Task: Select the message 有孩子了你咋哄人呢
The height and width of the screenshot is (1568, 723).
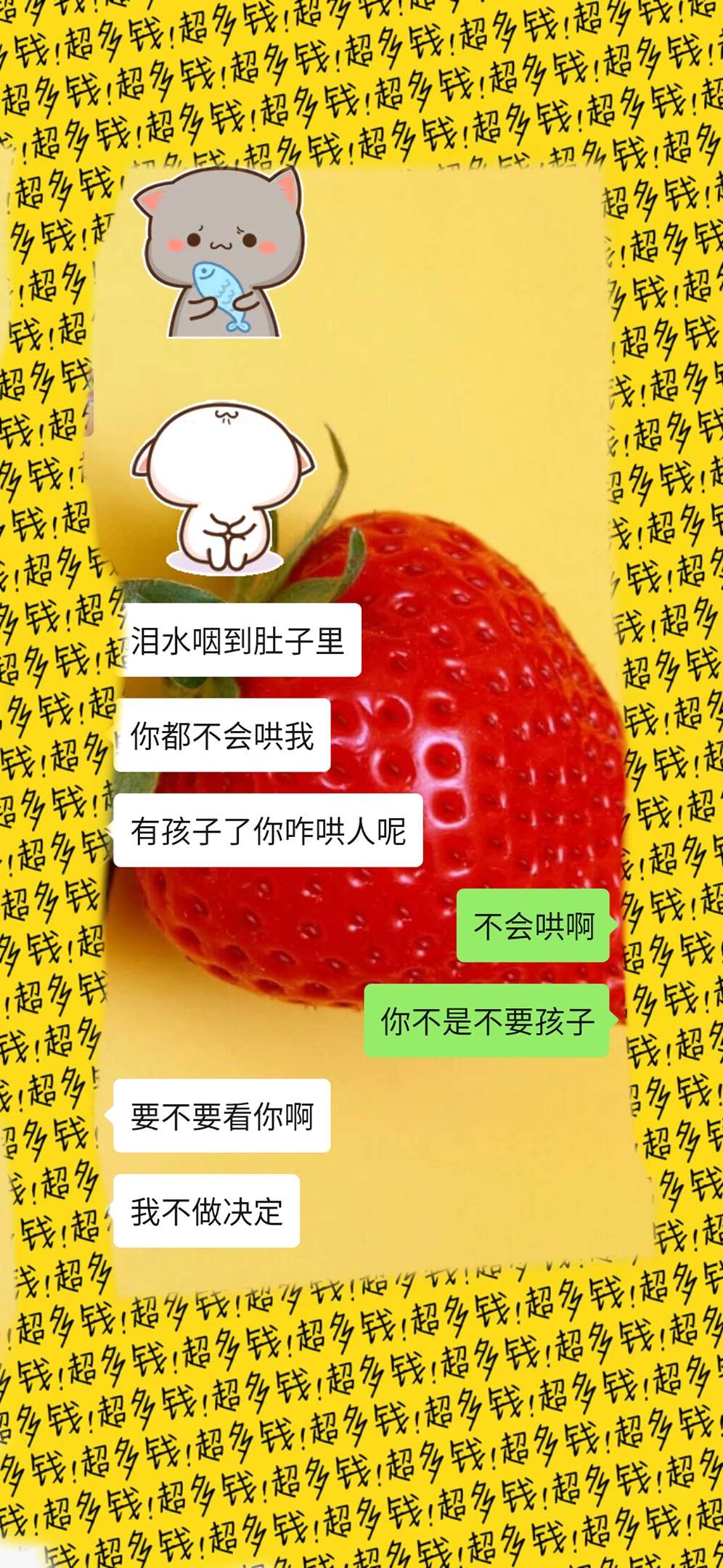Action: (x=269, y=831)
